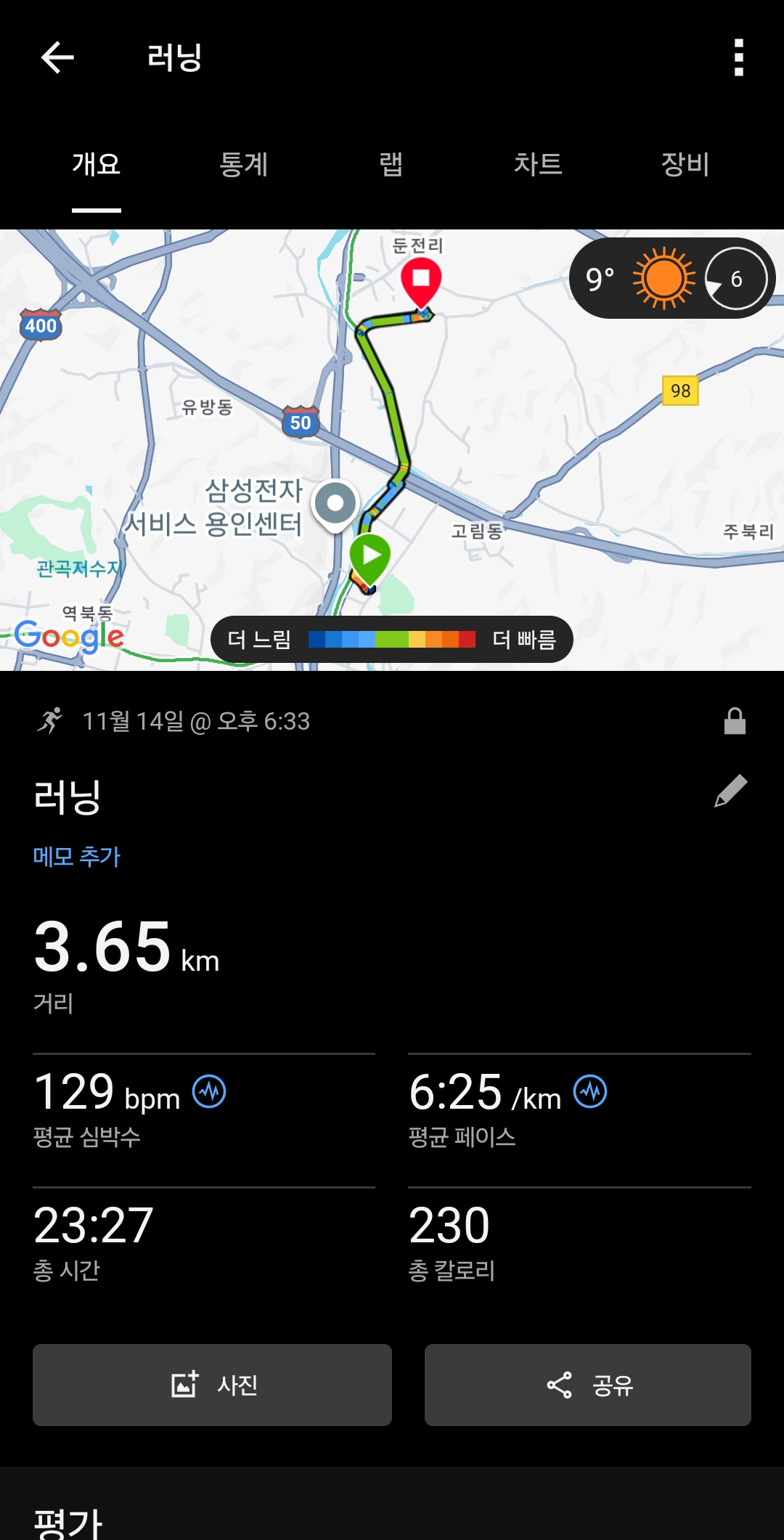784x1540 pixels.
Task: Tap the pace color legend bar
Action: pos(392,640)
